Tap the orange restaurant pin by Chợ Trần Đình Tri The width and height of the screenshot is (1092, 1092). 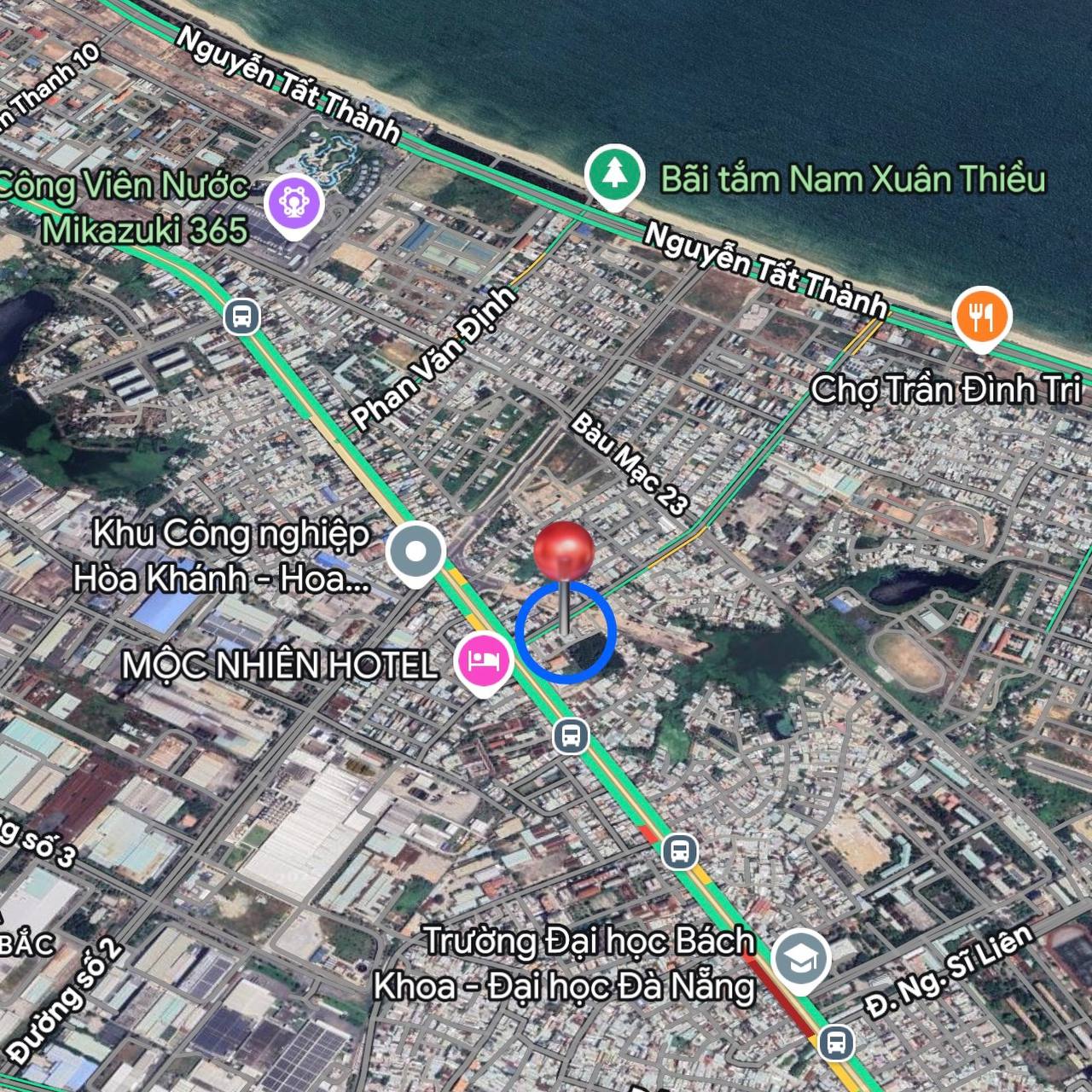982,317
